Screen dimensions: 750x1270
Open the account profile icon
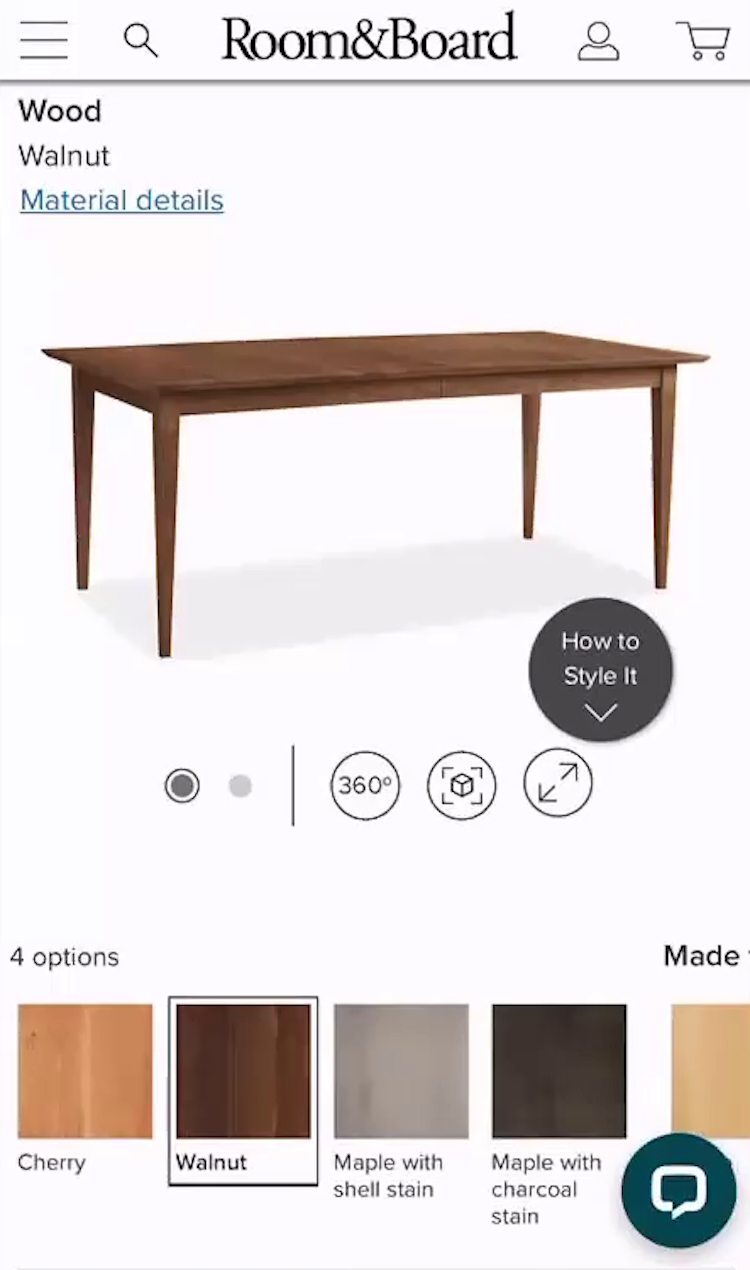coord(598,40)
